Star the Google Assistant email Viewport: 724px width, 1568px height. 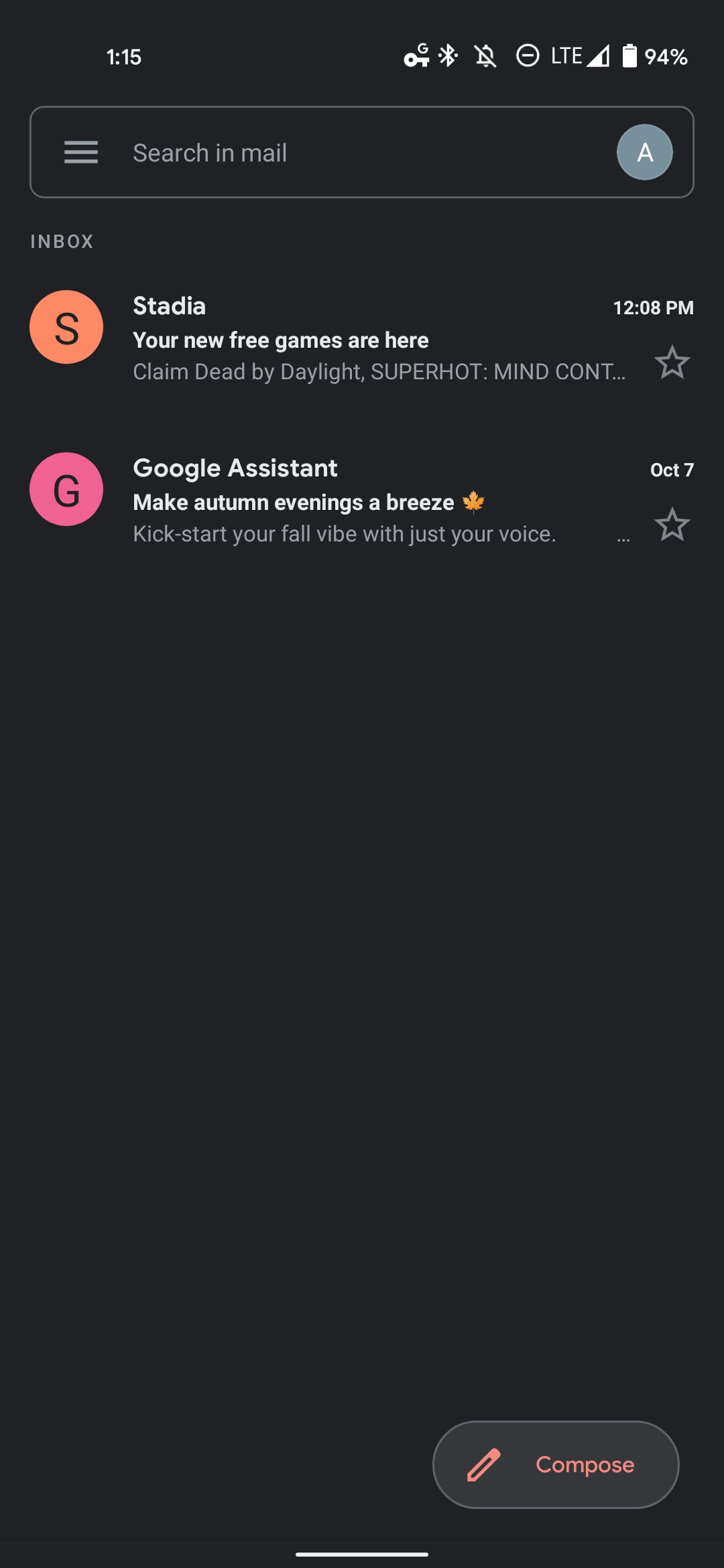pyautogui.click(x=672, y=525)
